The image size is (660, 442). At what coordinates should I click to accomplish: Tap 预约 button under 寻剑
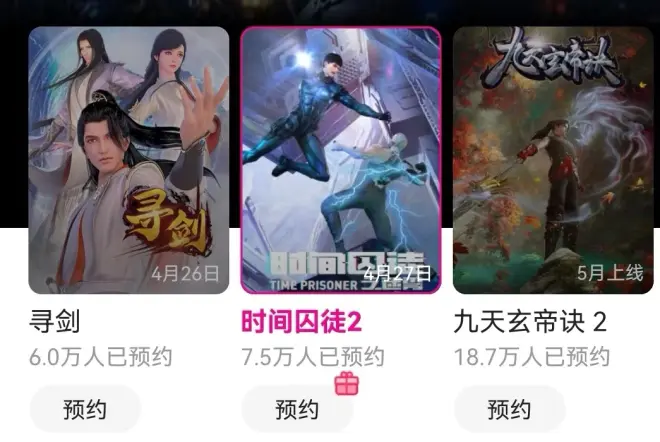85,409
